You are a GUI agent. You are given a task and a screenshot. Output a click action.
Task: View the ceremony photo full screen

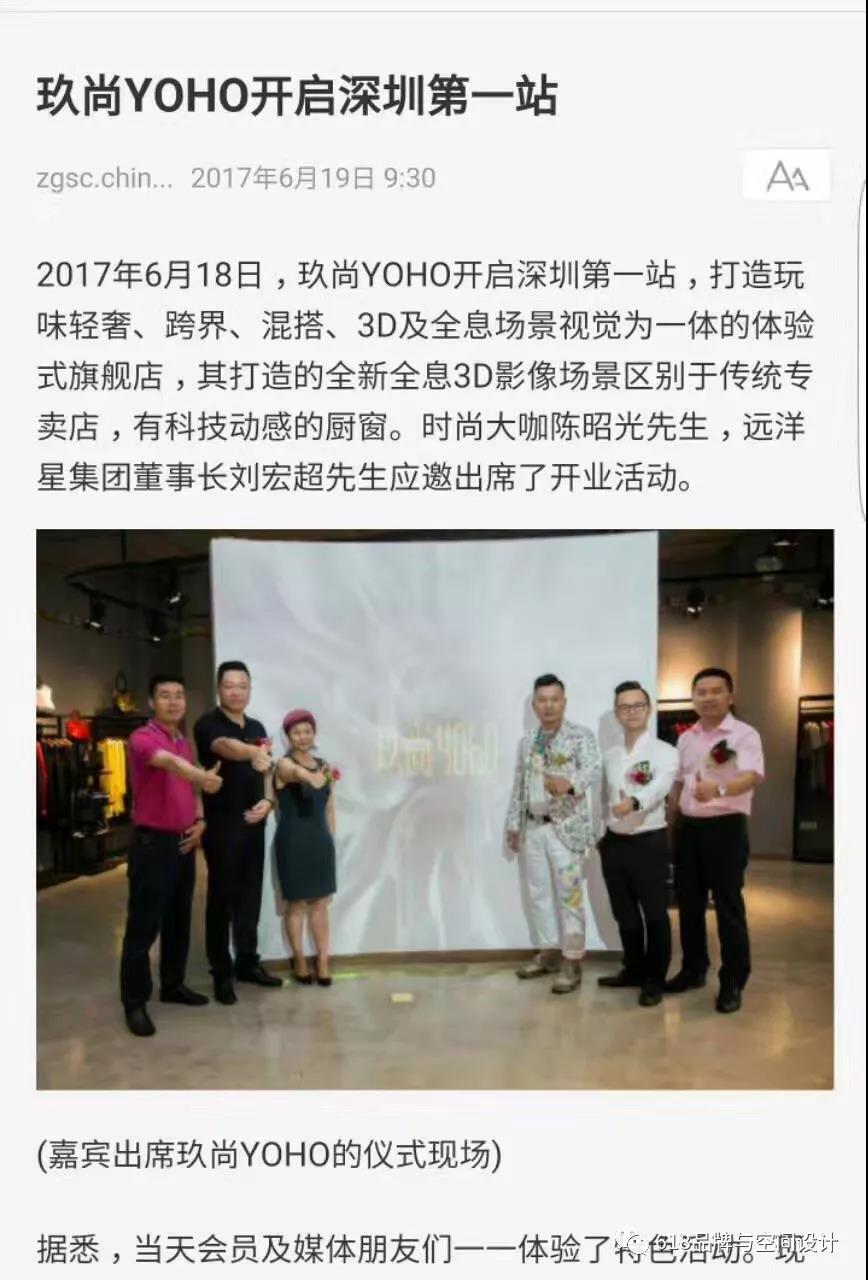(434, 808)
